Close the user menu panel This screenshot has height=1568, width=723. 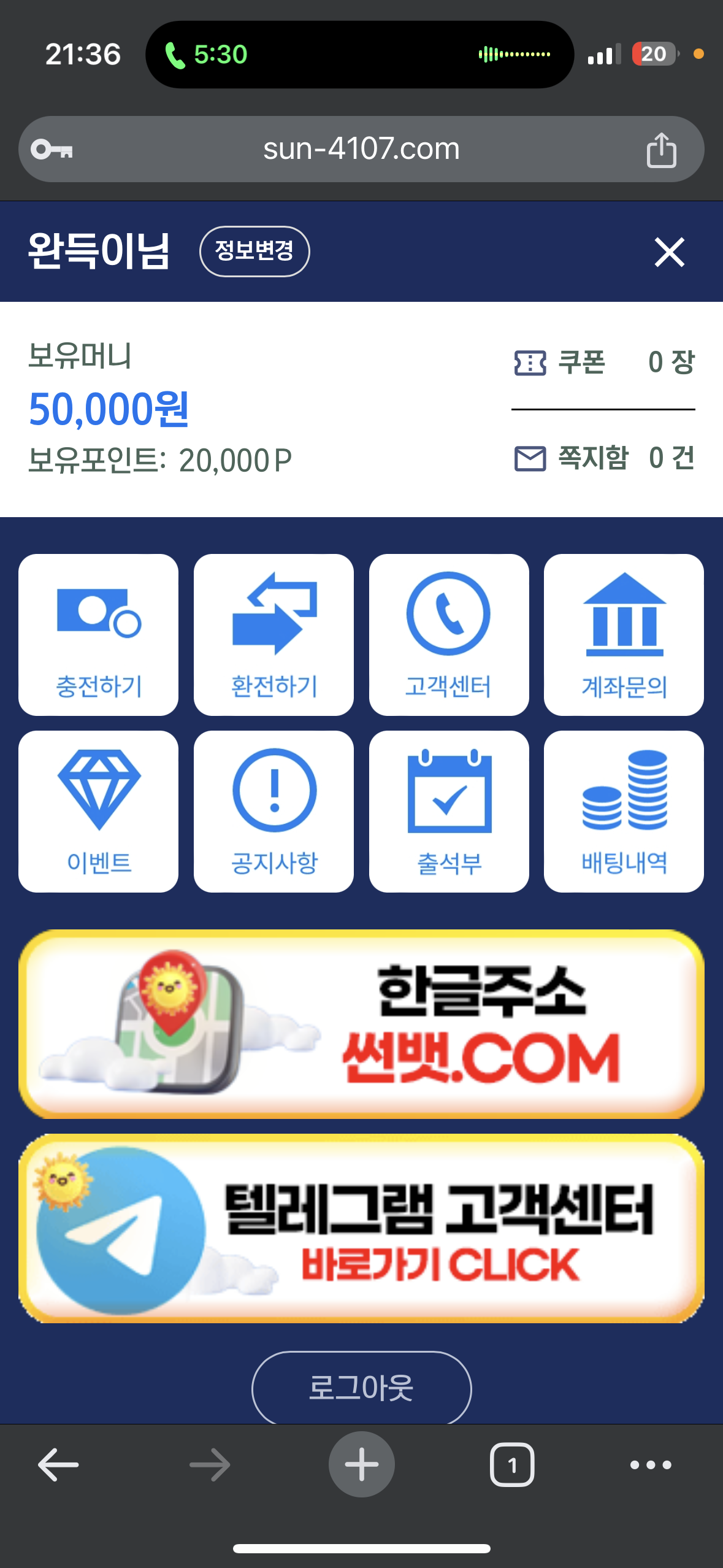click(669, 252)
